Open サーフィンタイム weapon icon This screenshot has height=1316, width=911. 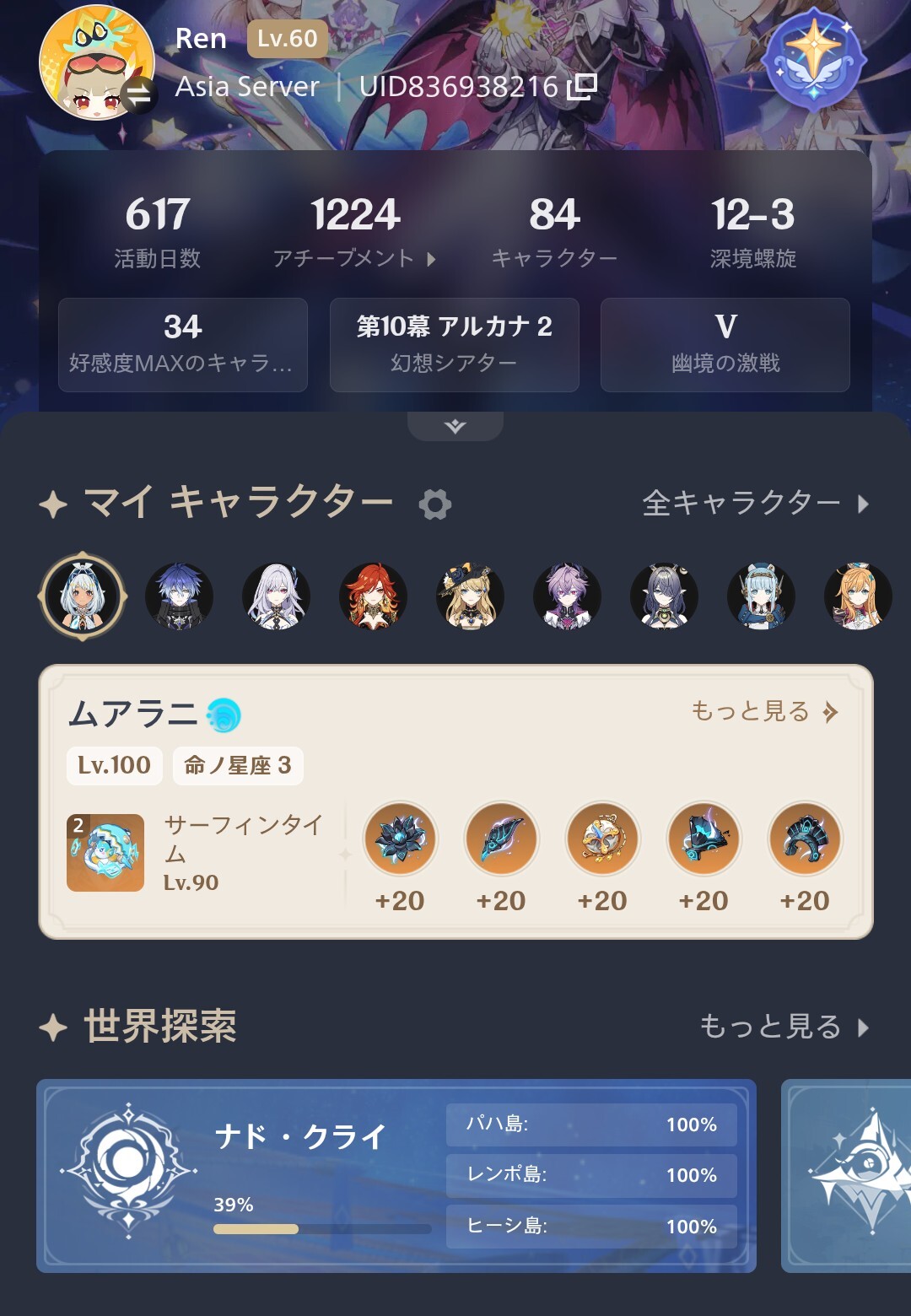[105, 852]
